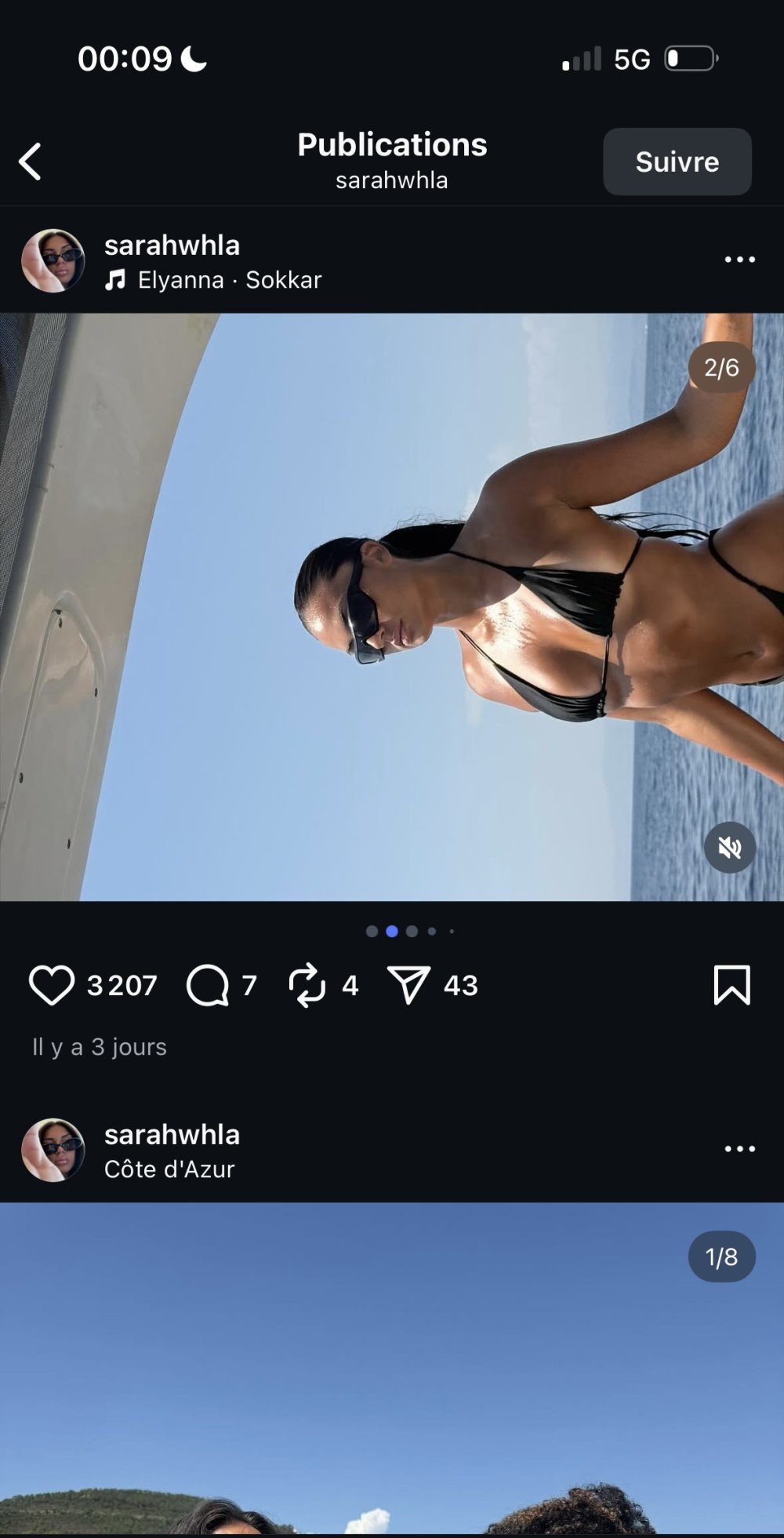Image resolution: width=784 pixels, height=1538 pixels.
Task: Like the post with 3 207 likes
Action: coord(52,985)
